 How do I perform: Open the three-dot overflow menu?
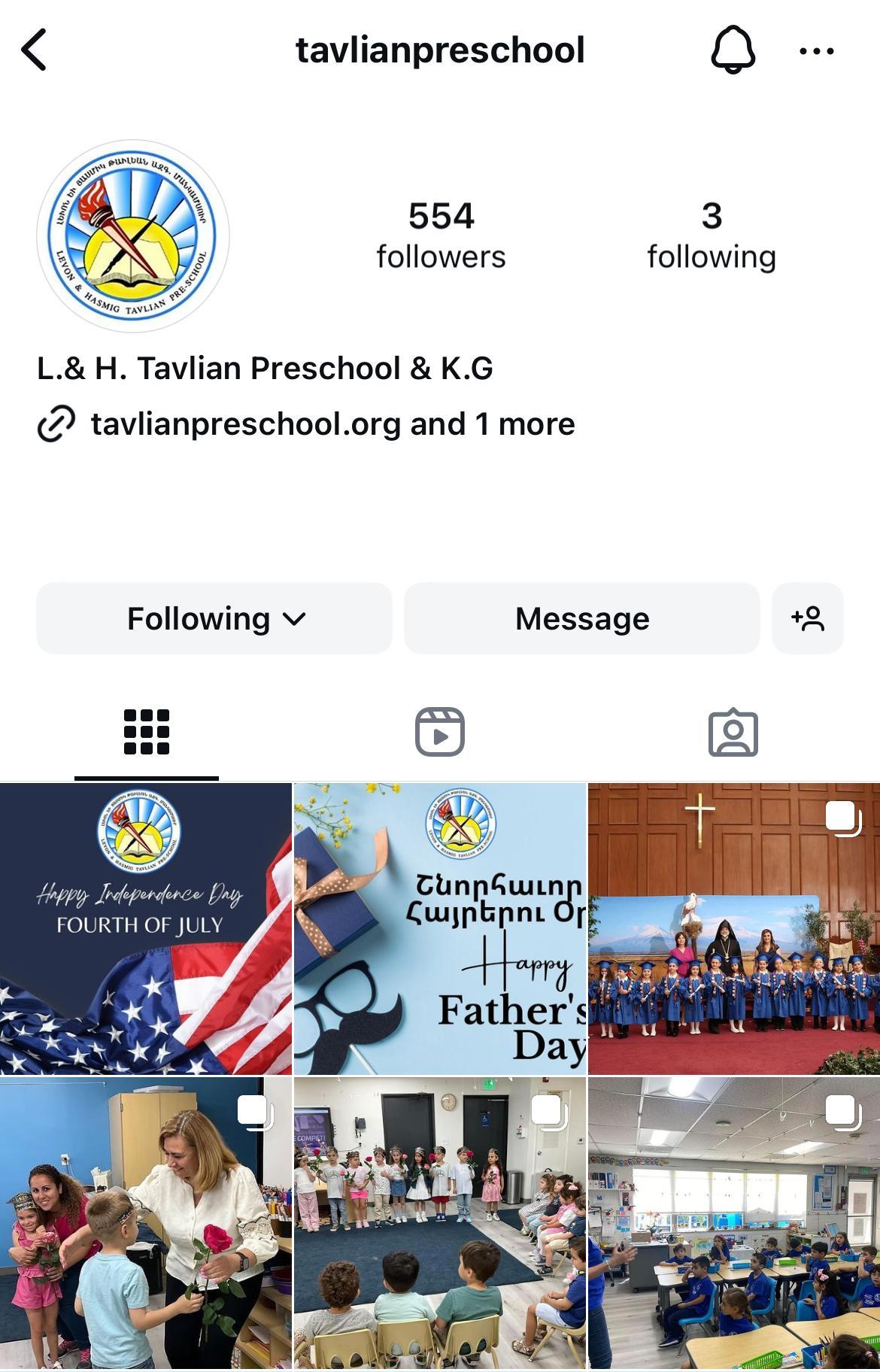tap(816, 51)
